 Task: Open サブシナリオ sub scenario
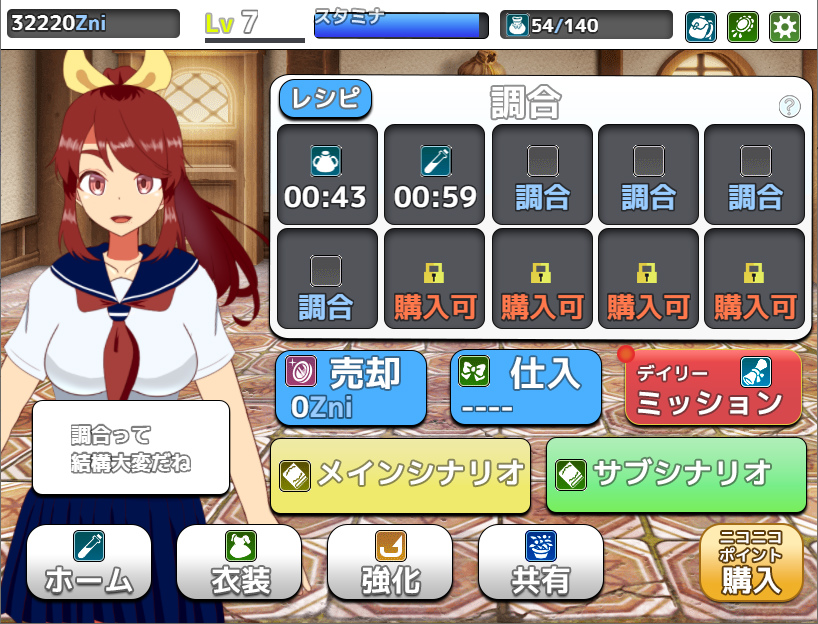point(676,474)
